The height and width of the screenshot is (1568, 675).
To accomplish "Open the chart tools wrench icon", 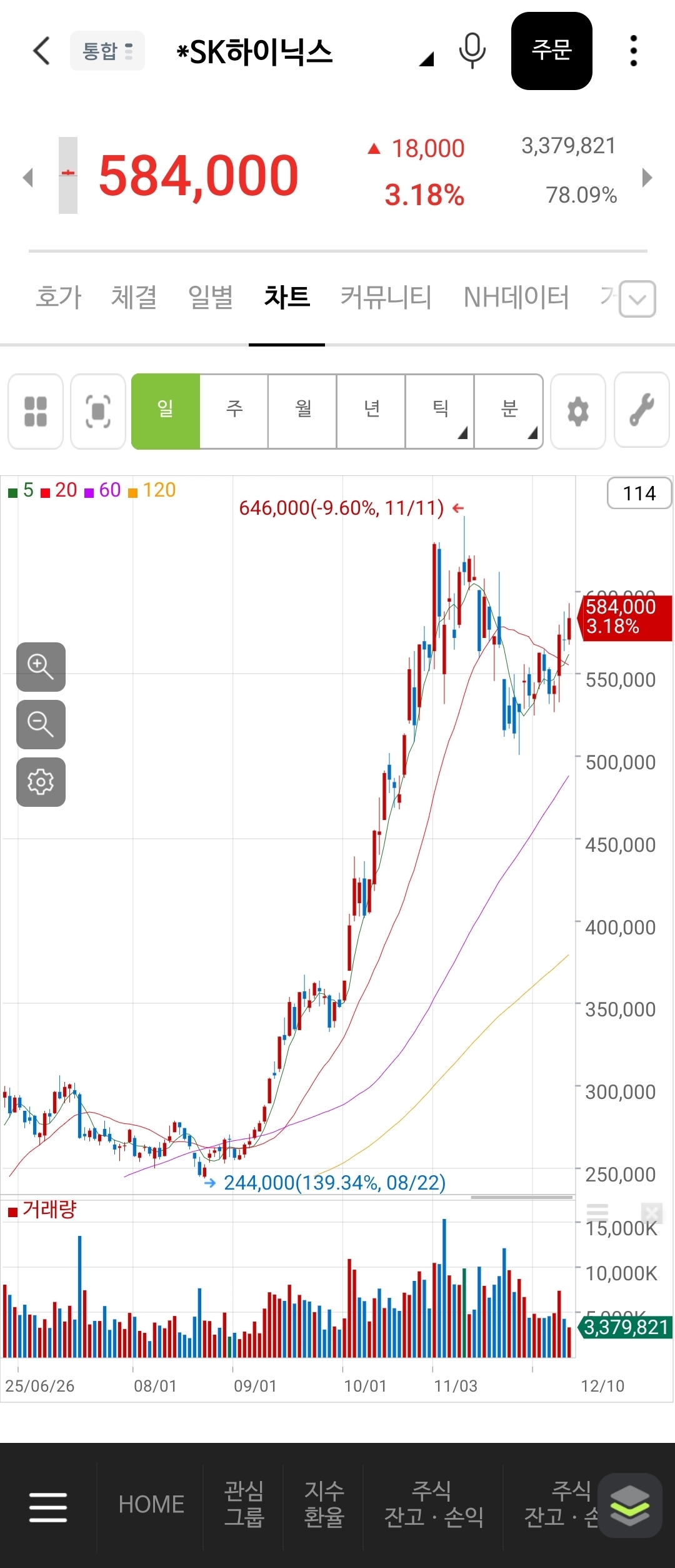I will click(642, 410).
